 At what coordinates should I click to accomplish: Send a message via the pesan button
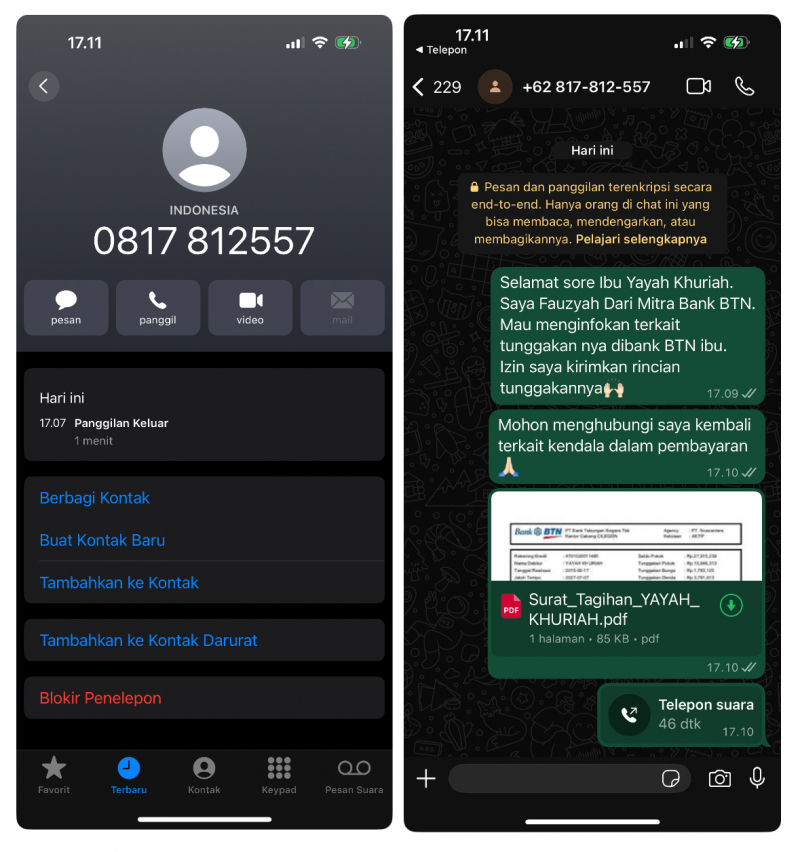[x=66, y=307]
